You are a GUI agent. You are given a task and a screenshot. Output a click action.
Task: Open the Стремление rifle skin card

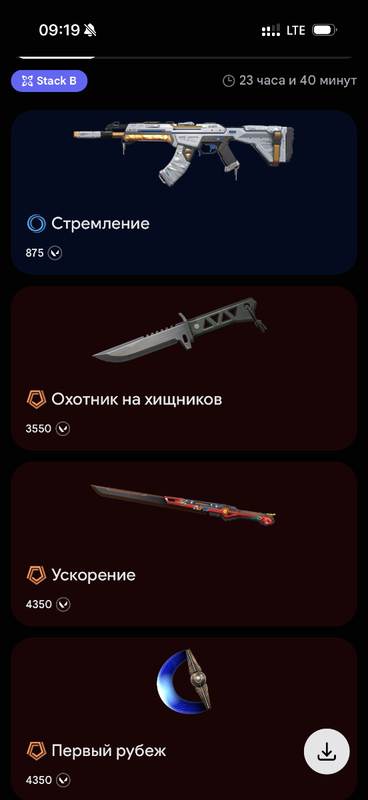tap(184, 192)
